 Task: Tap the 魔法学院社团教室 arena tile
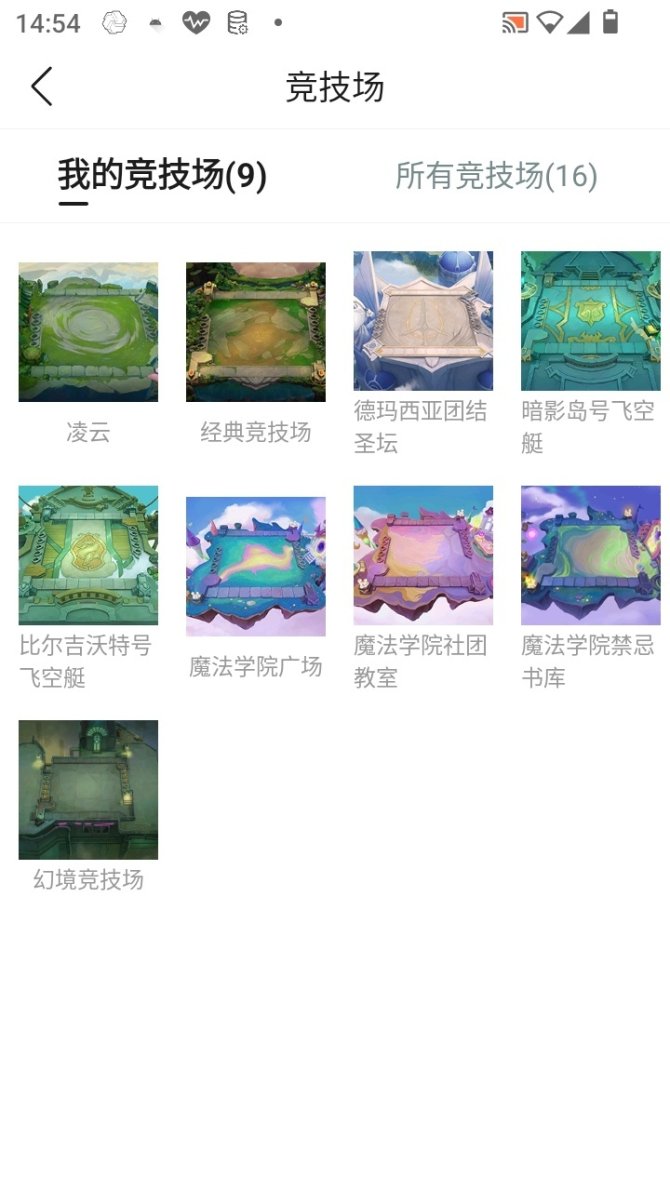(x=423, y=555)
